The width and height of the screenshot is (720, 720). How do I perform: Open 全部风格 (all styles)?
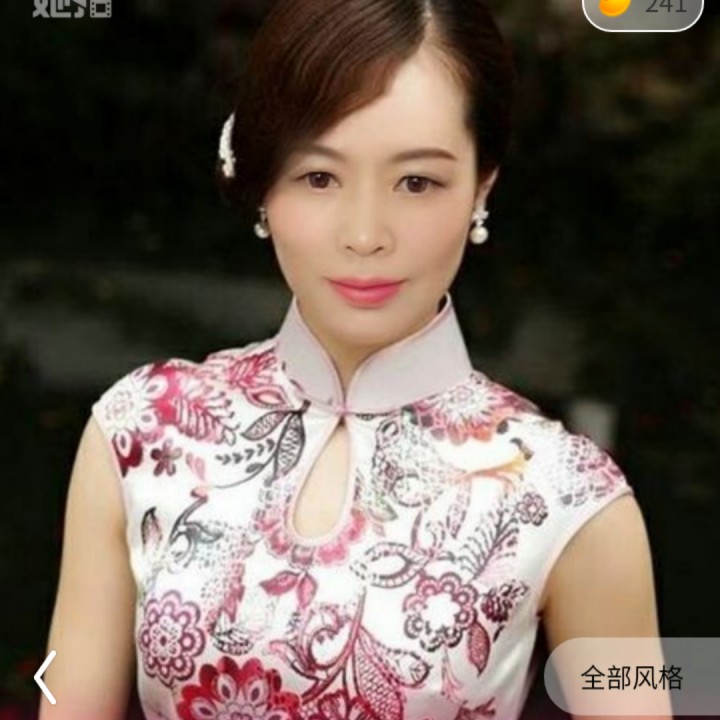632,678
